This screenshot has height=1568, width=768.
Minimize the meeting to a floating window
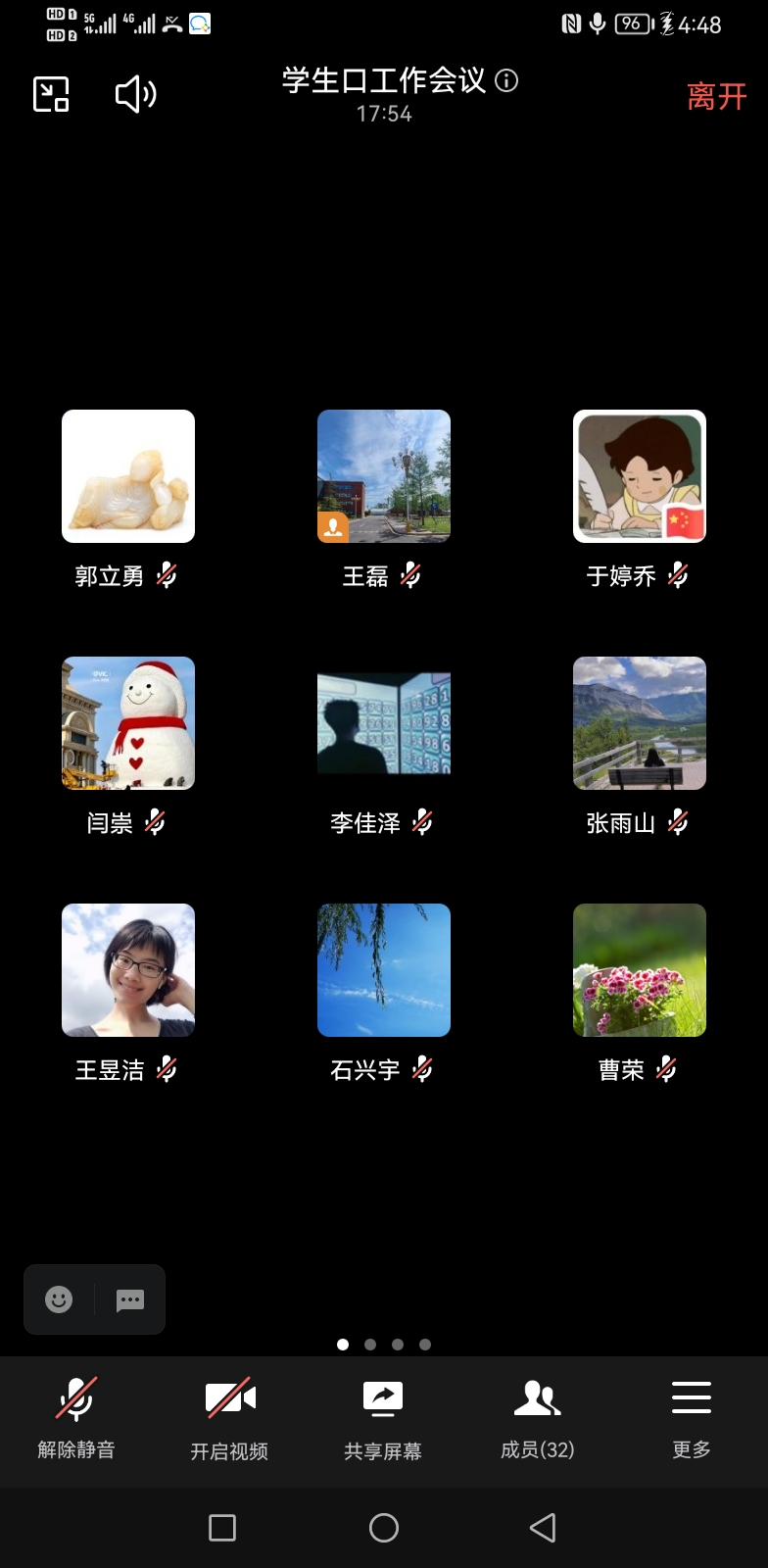click(x=51, y=94)
